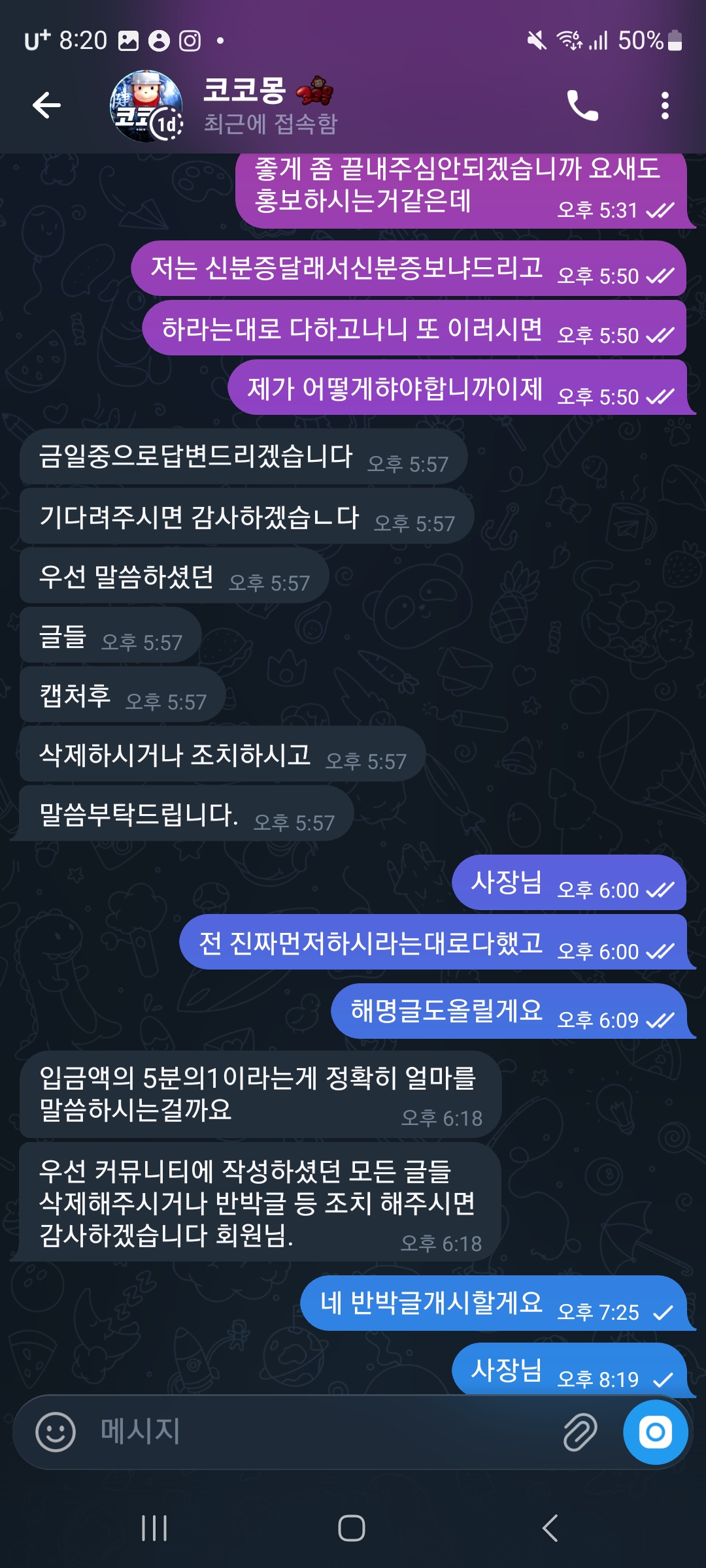Tap the system home button
Screen dimensions: 706x1568
352,1528
